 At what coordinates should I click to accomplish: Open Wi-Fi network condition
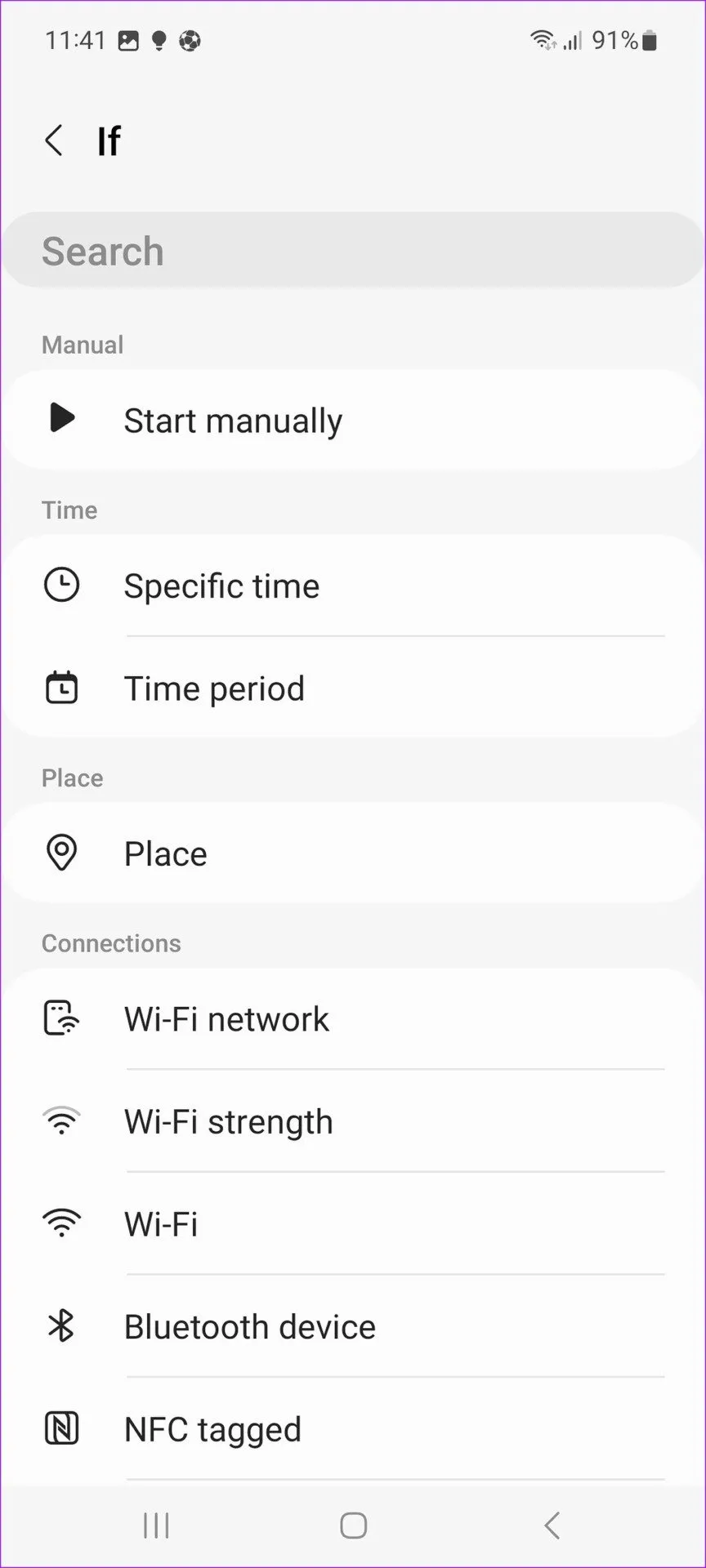(x=353, y=1019)
